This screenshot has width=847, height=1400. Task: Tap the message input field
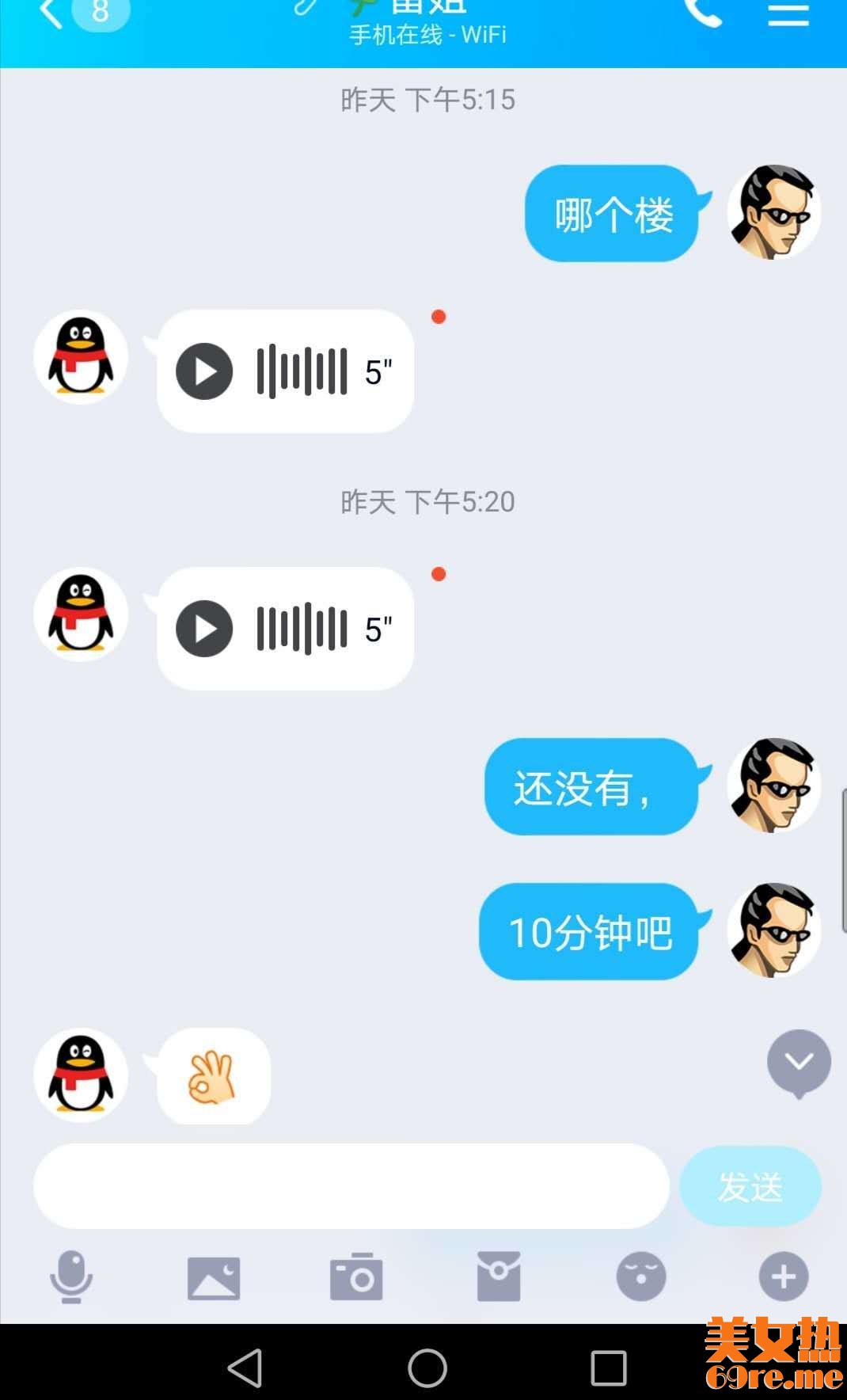pyautogui.click(x=351, y=1186)
